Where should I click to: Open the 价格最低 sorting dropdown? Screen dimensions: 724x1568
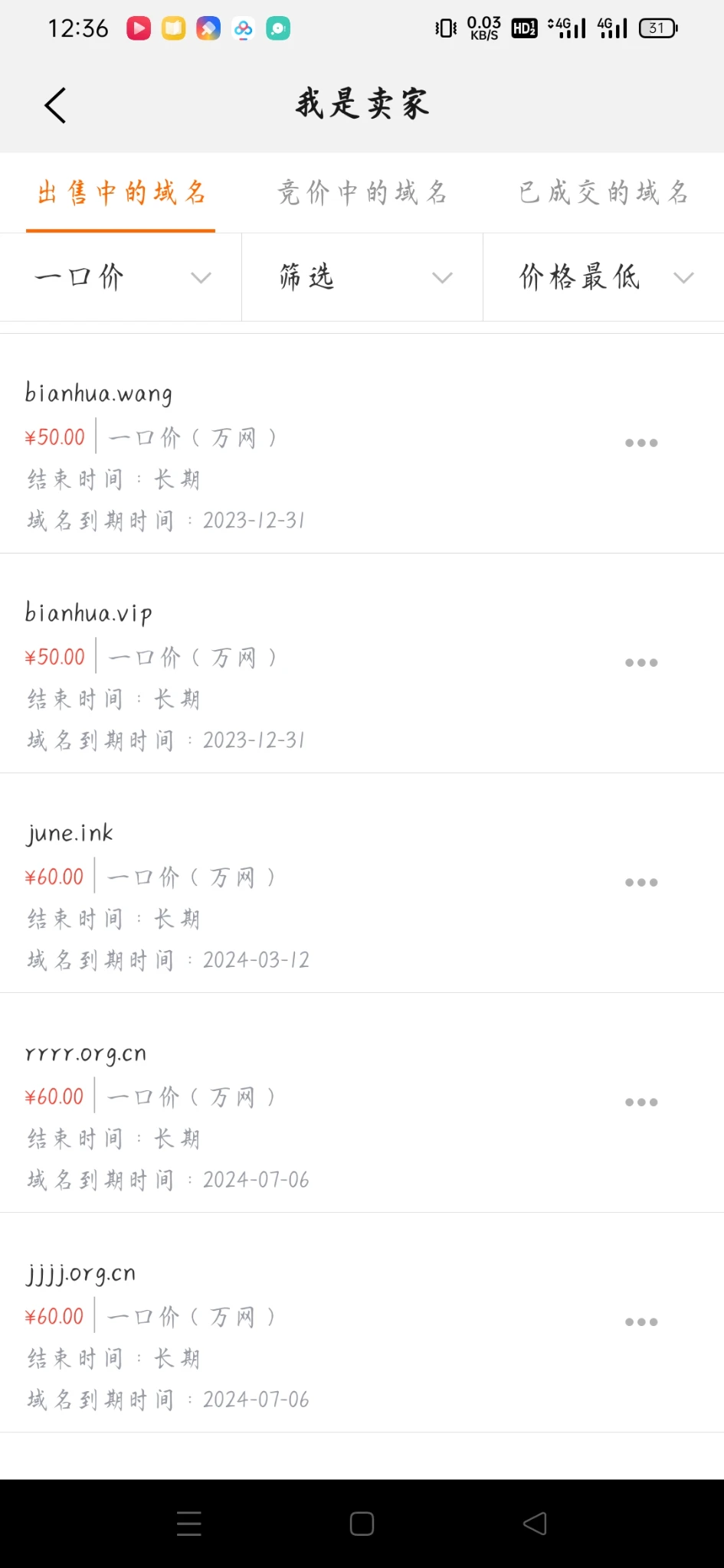(x=604, y=277)
